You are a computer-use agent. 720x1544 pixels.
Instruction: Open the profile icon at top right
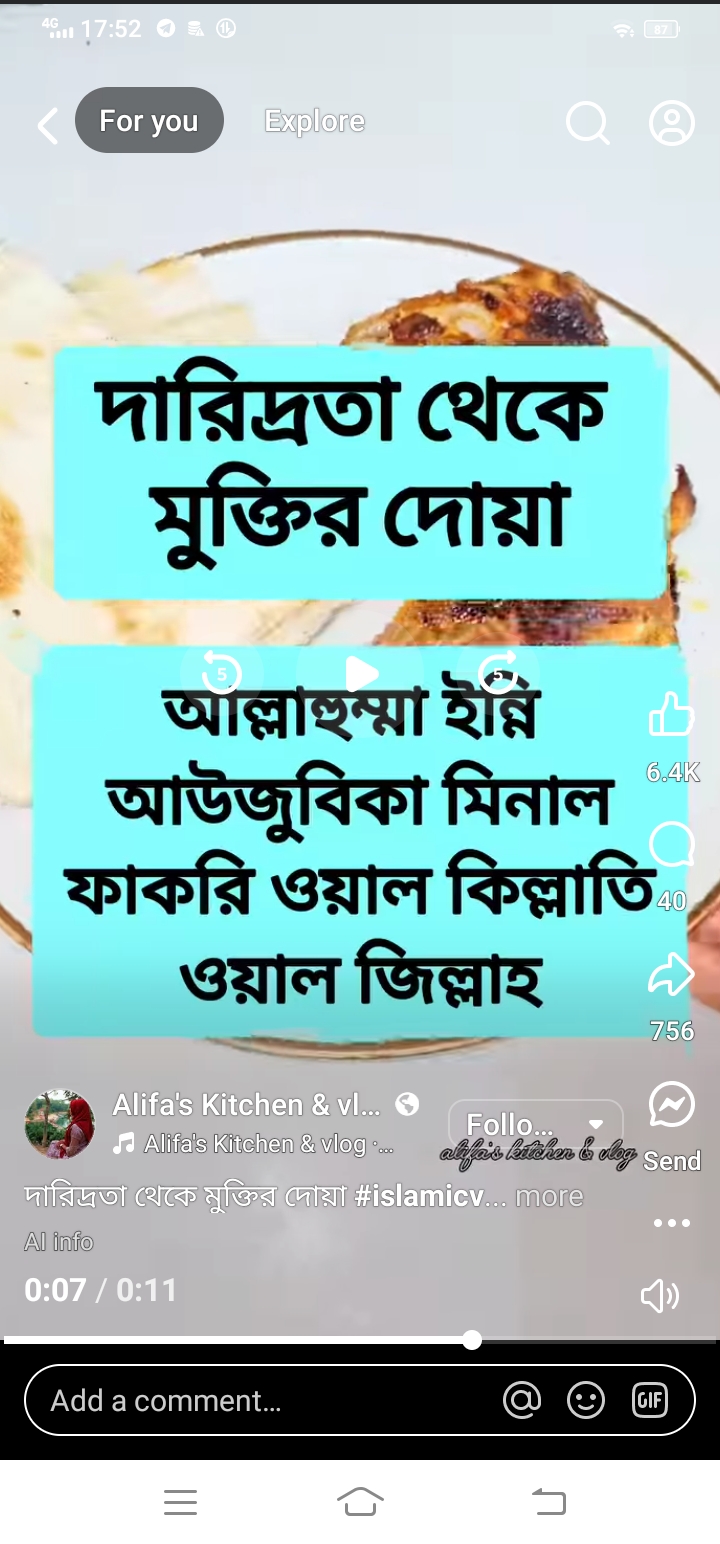(x=671, y=124)
